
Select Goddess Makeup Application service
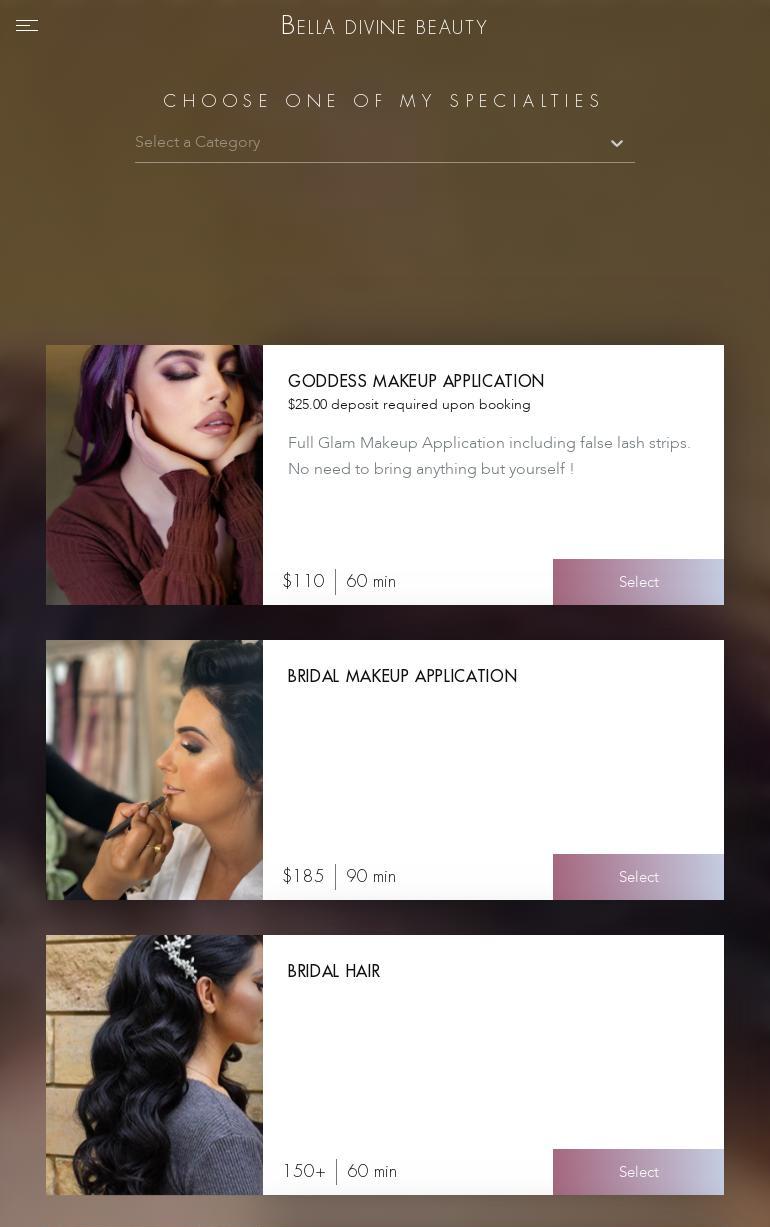(x=638, y=582)
